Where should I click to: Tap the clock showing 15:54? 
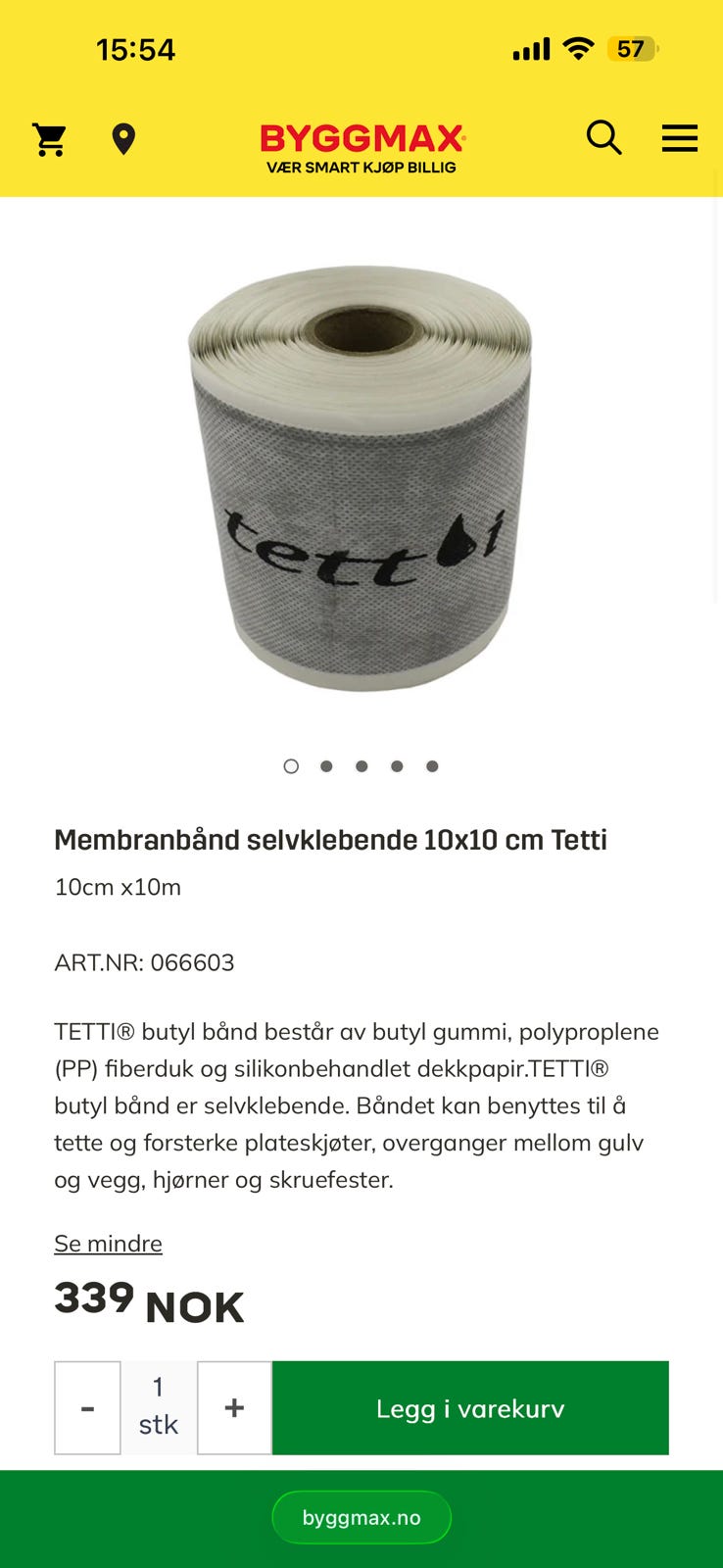[x=136, y=47]
